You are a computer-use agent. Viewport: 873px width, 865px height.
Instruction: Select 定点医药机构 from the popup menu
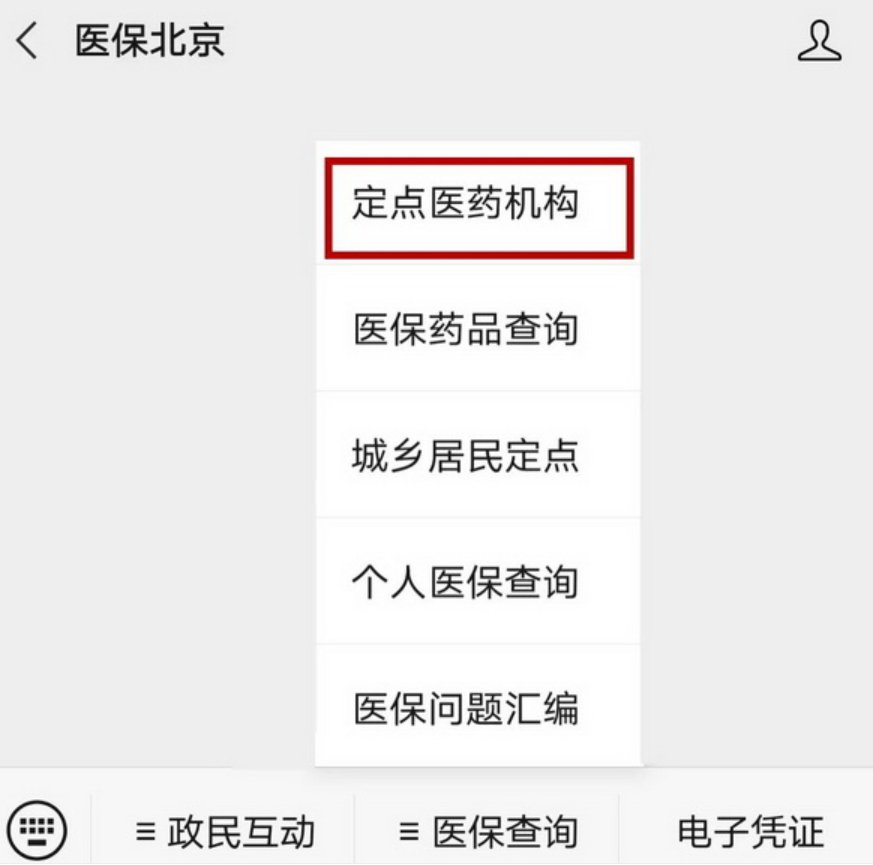(478, 207)
